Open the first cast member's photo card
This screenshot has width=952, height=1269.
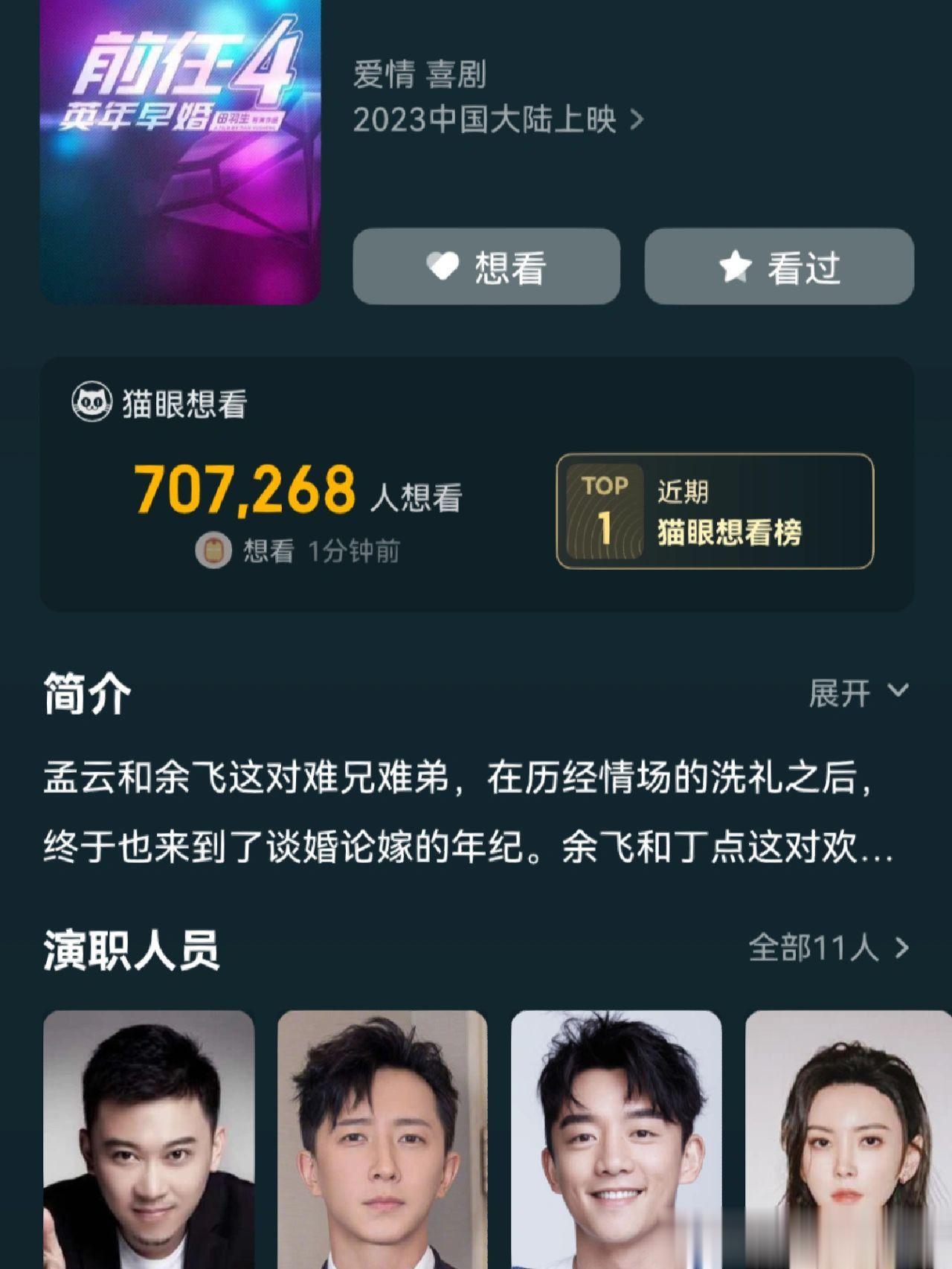point(149,1138)
